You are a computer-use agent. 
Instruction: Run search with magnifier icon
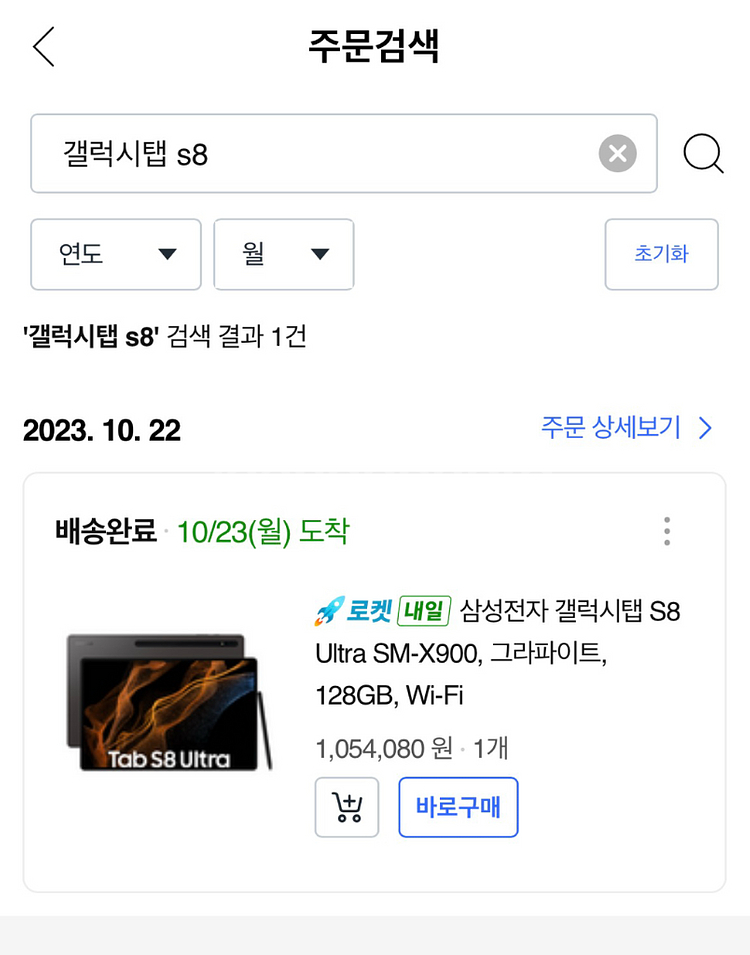pos(703,154)
